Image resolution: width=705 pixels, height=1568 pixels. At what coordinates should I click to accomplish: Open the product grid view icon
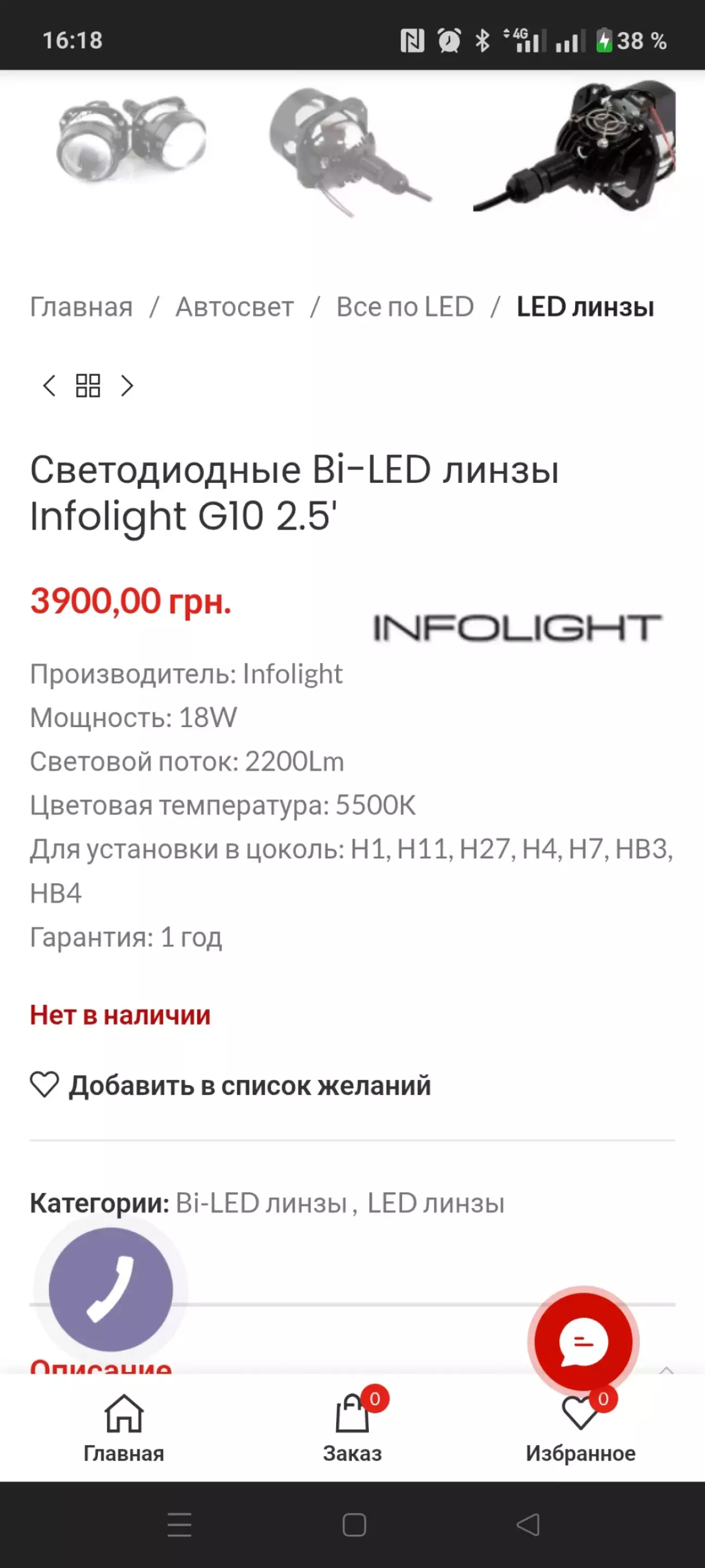[x=88, y=386]
